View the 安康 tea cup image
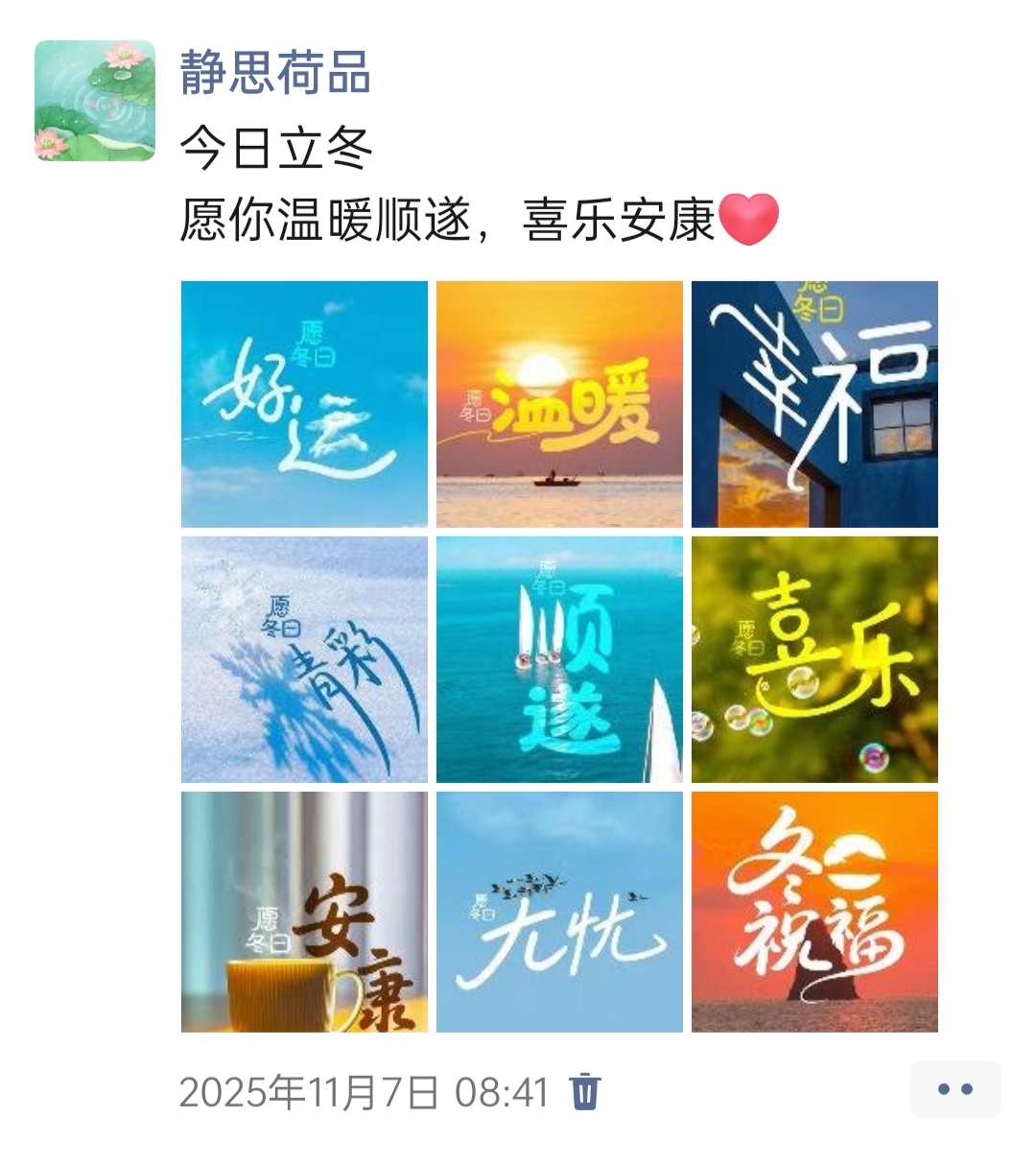This screenshot has width=1036, height=1165. (304, 912)
